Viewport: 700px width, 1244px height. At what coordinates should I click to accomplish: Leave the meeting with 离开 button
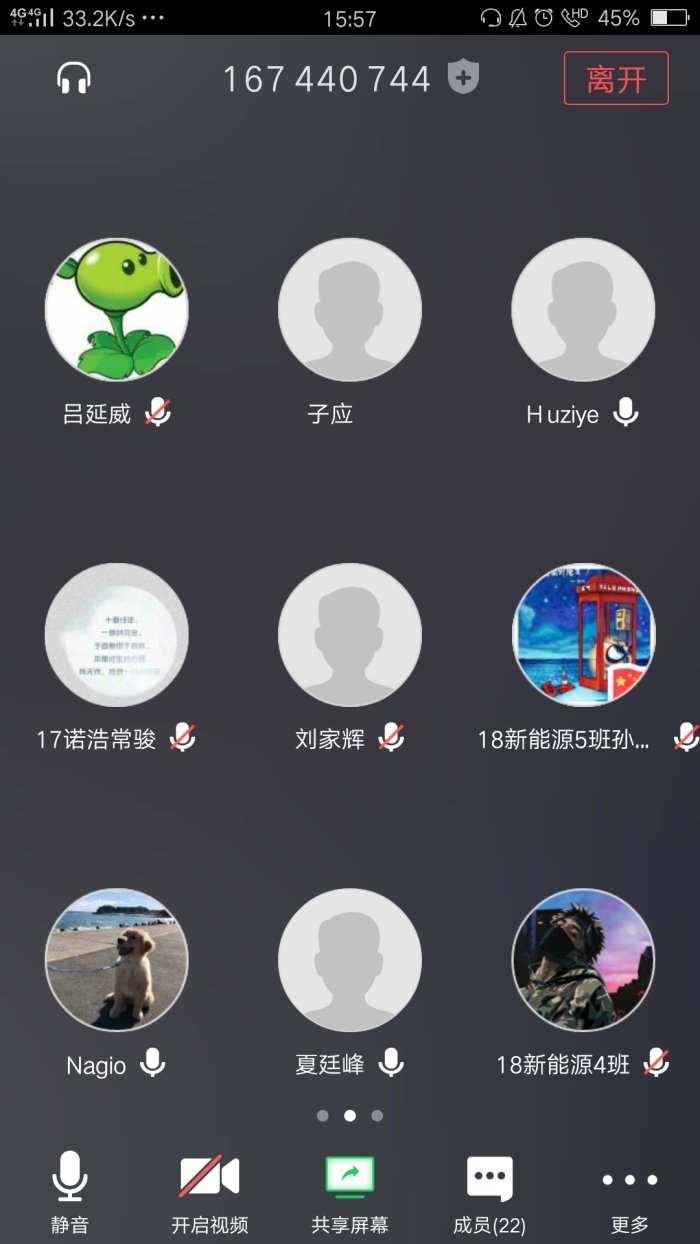click(616, 79)
